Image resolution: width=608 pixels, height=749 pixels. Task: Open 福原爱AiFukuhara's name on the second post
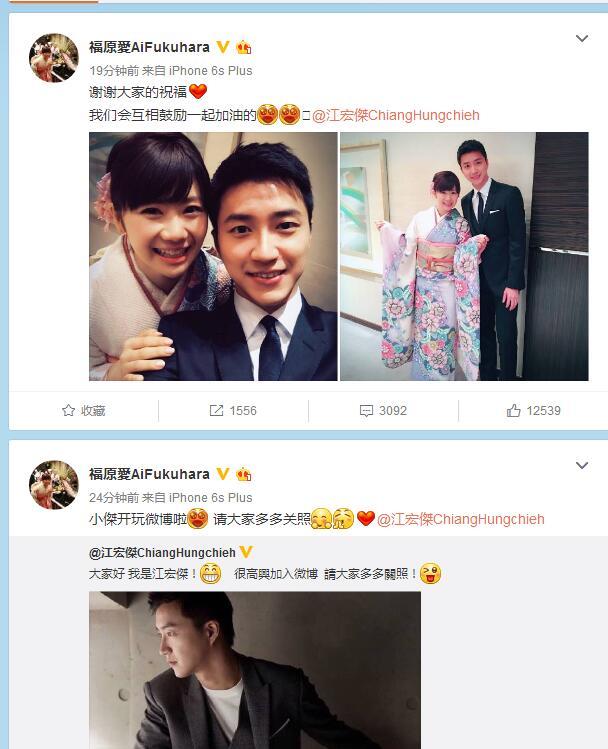(x=149, y=474)
